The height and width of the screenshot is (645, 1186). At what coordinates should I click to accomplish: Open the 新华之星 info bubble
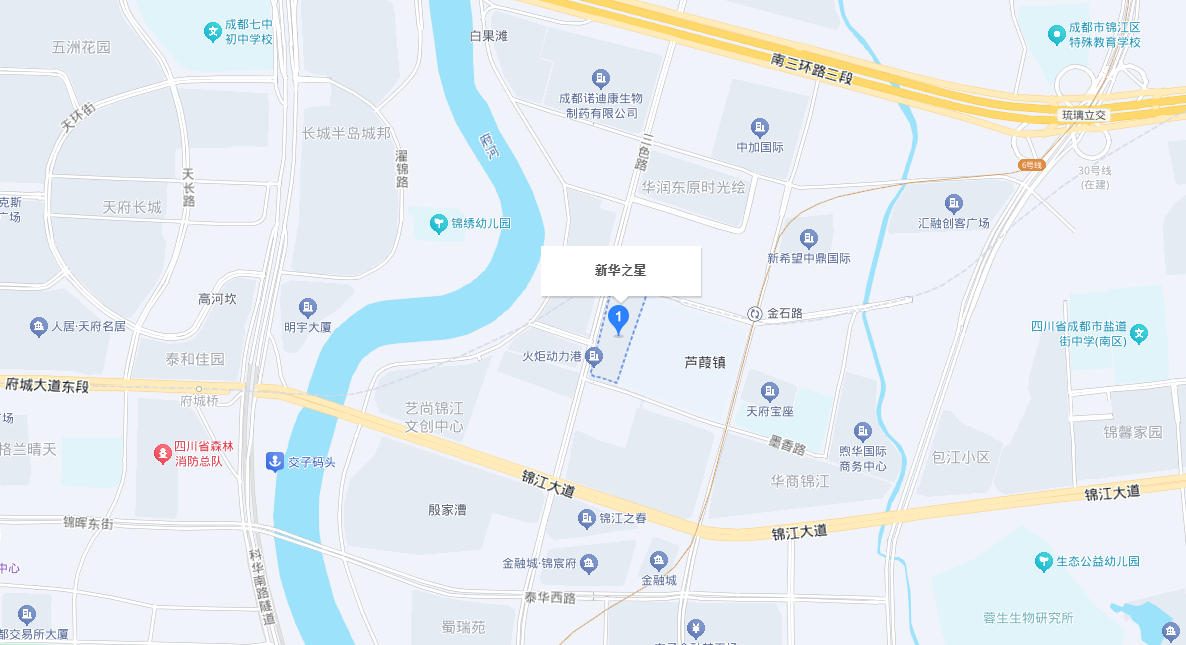click(620, 270)
